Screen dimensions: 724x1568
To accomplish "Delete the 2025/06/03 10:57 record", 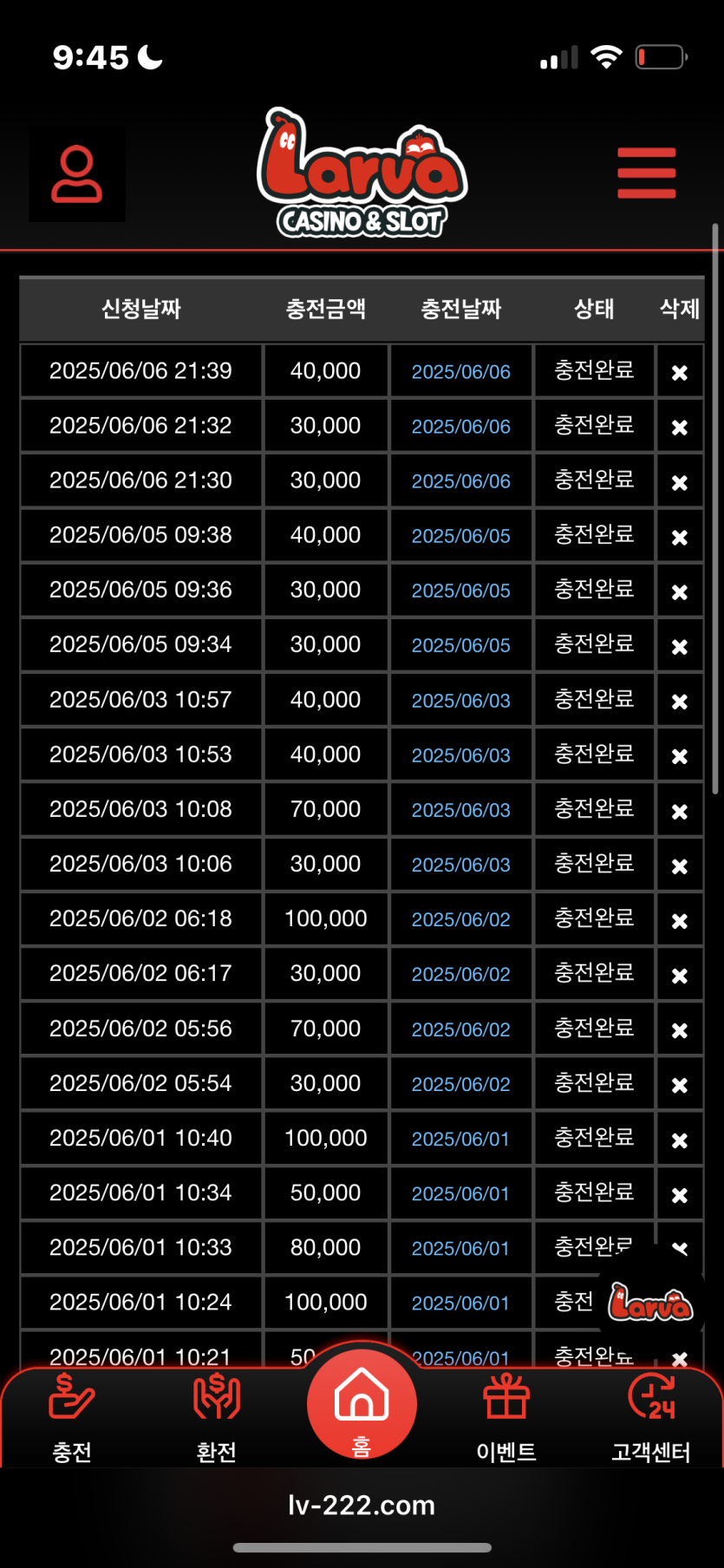I will pos(680,701).
